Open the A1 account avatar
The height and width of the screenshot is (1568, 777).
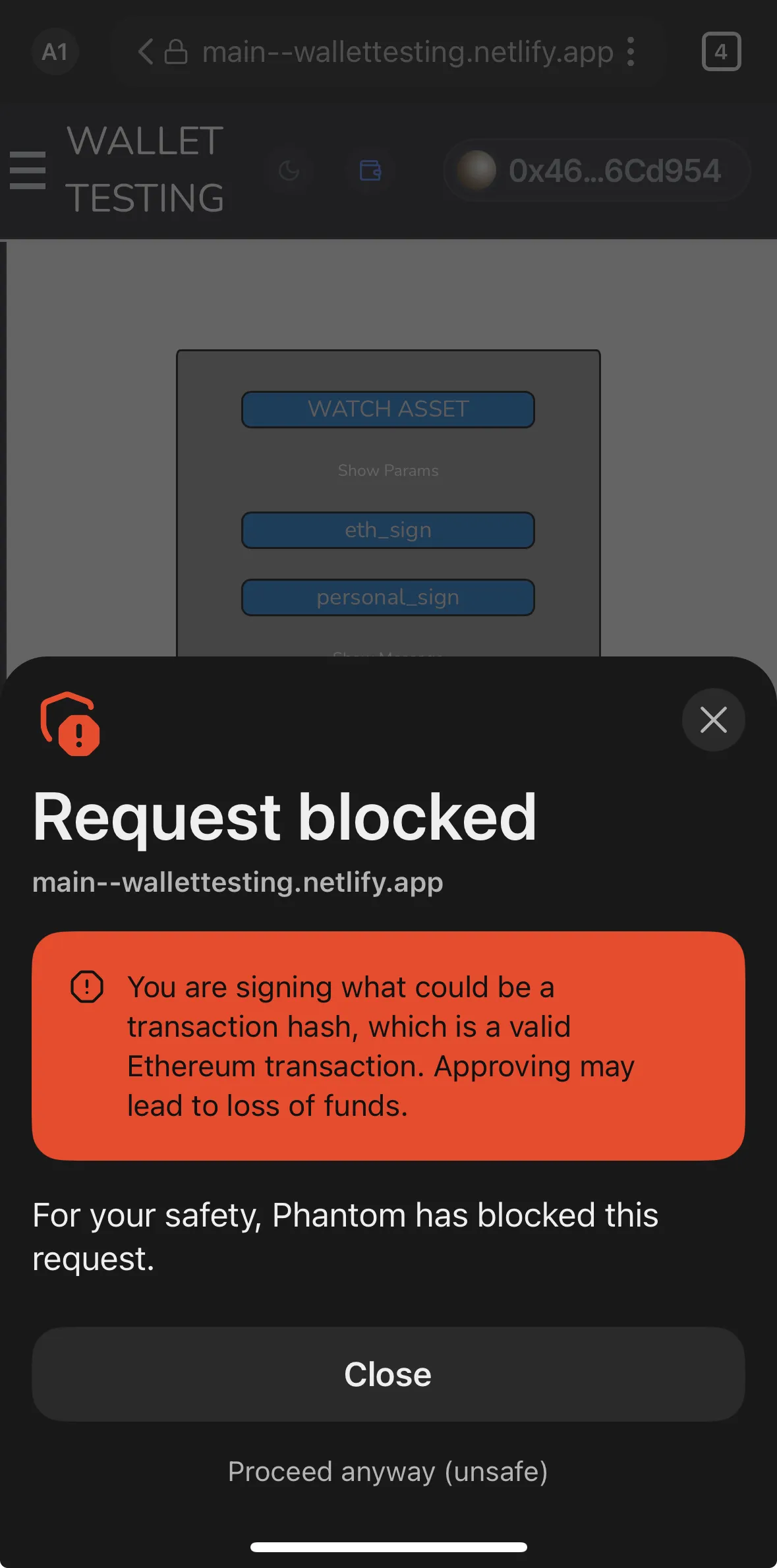coord(55,51)
